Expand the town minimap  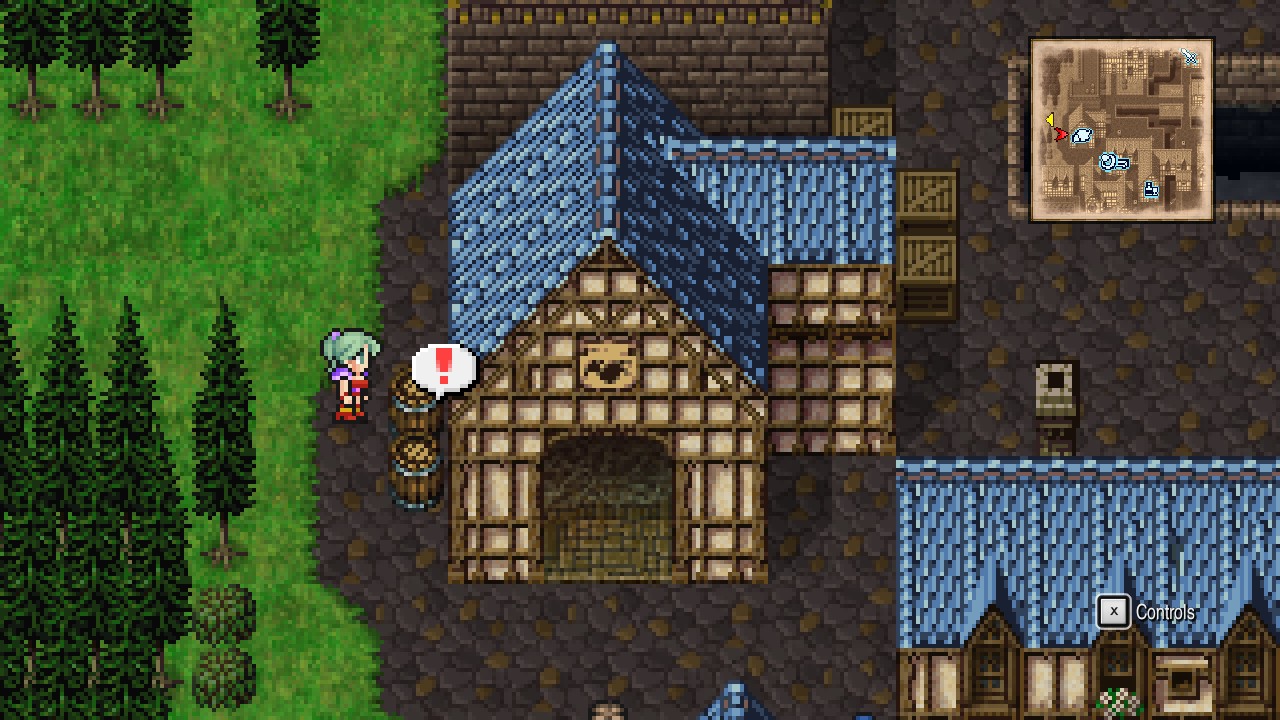(x=1121, y=130)
